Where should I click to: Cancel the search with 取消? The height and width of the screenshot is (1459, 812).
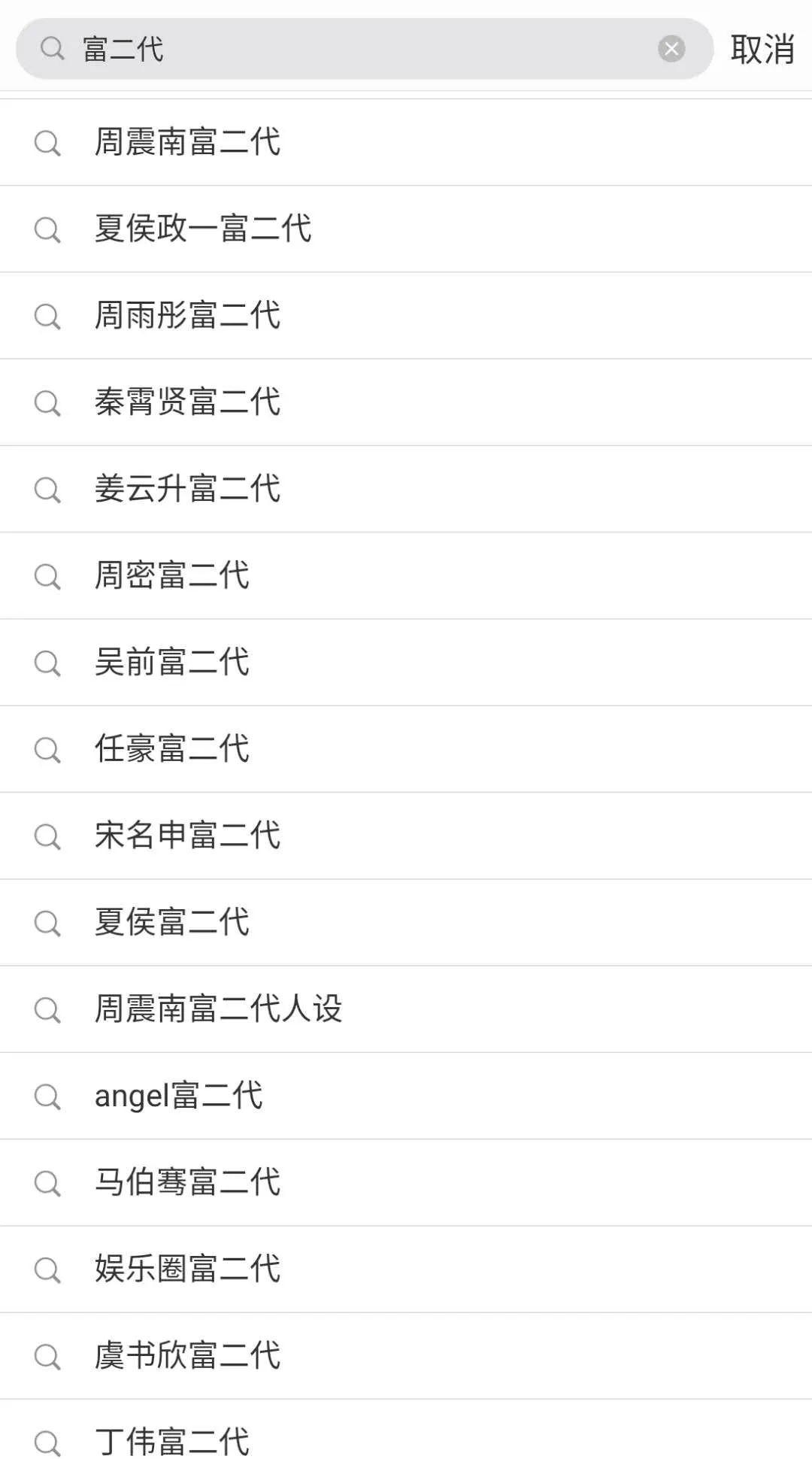[762, 49]
